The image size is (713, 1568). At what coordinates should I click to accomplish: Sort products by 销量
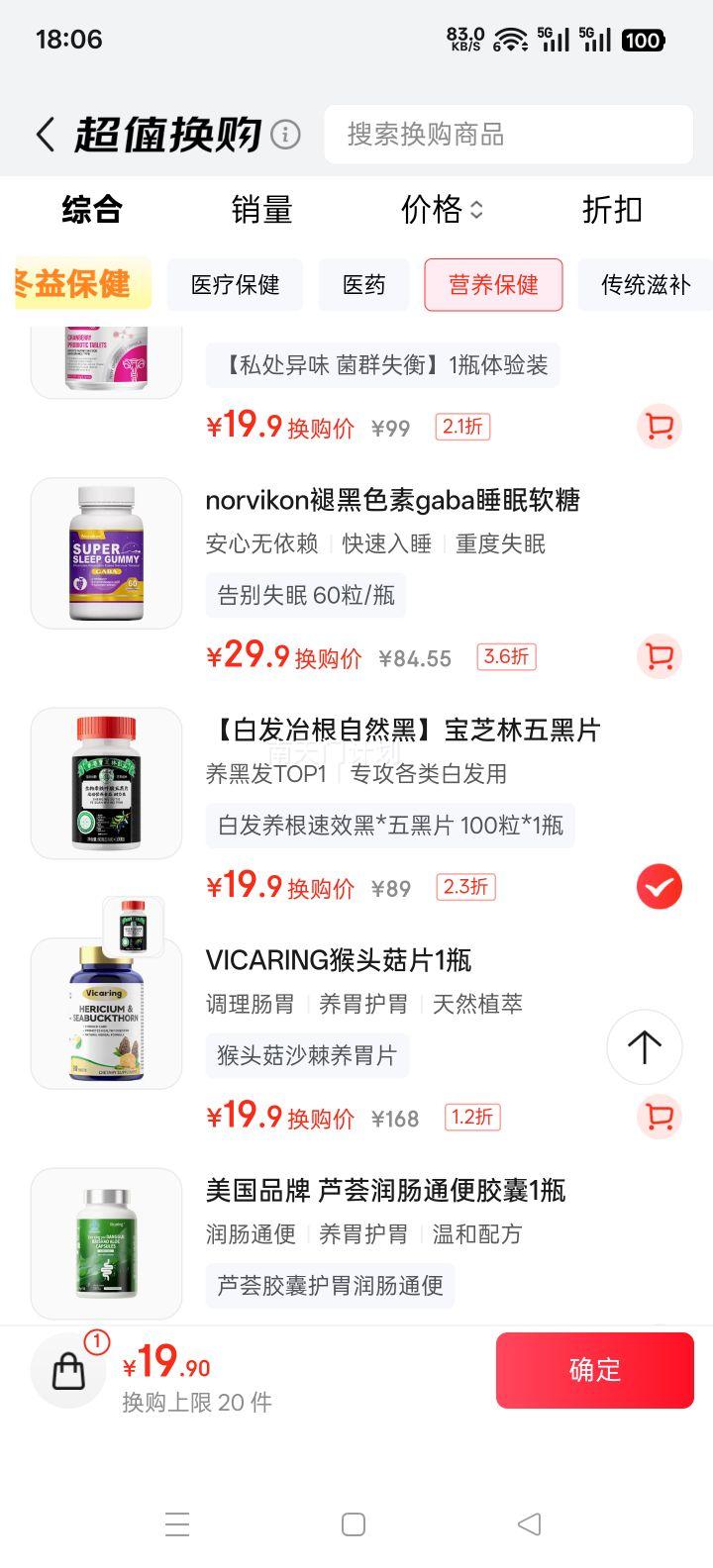(261, 210)
